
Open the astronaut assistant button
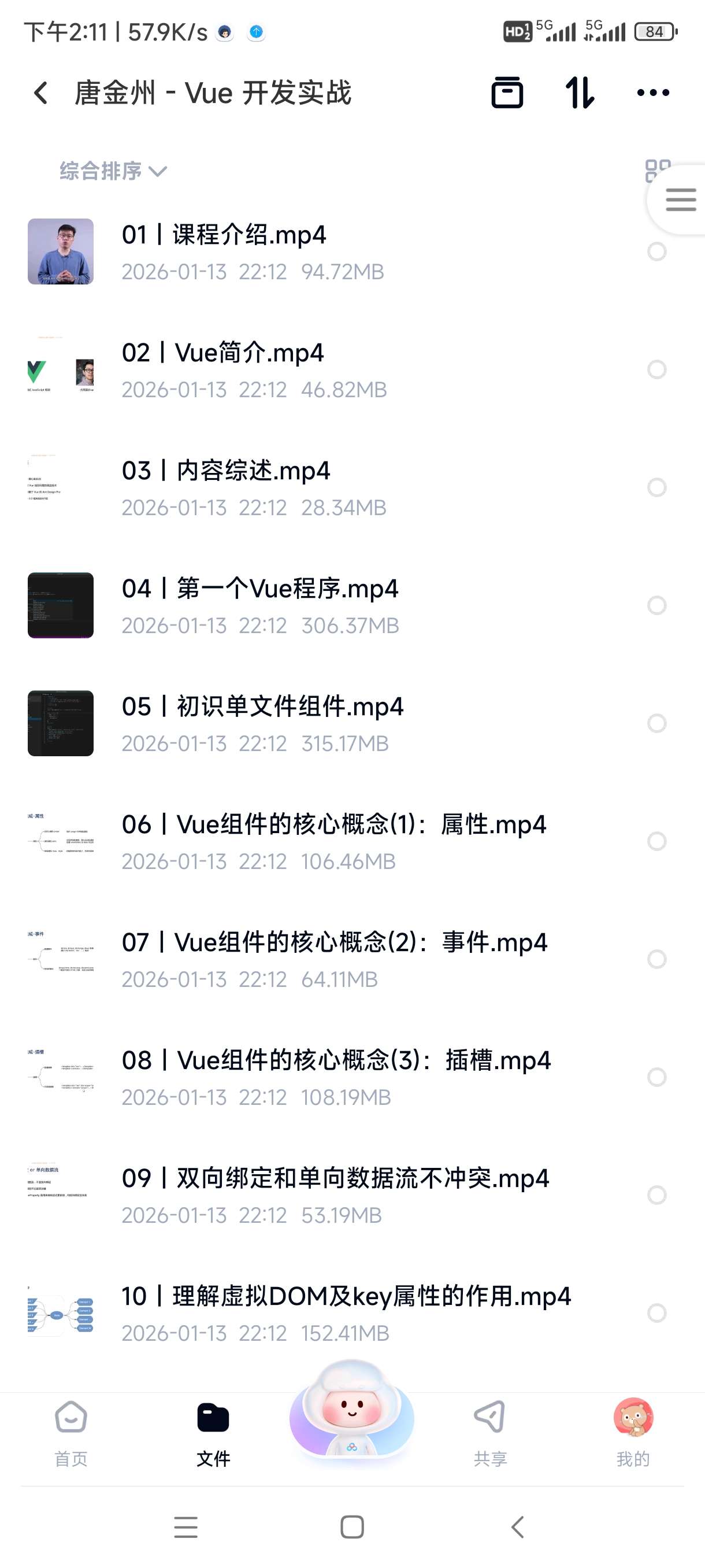[351, 1412]
